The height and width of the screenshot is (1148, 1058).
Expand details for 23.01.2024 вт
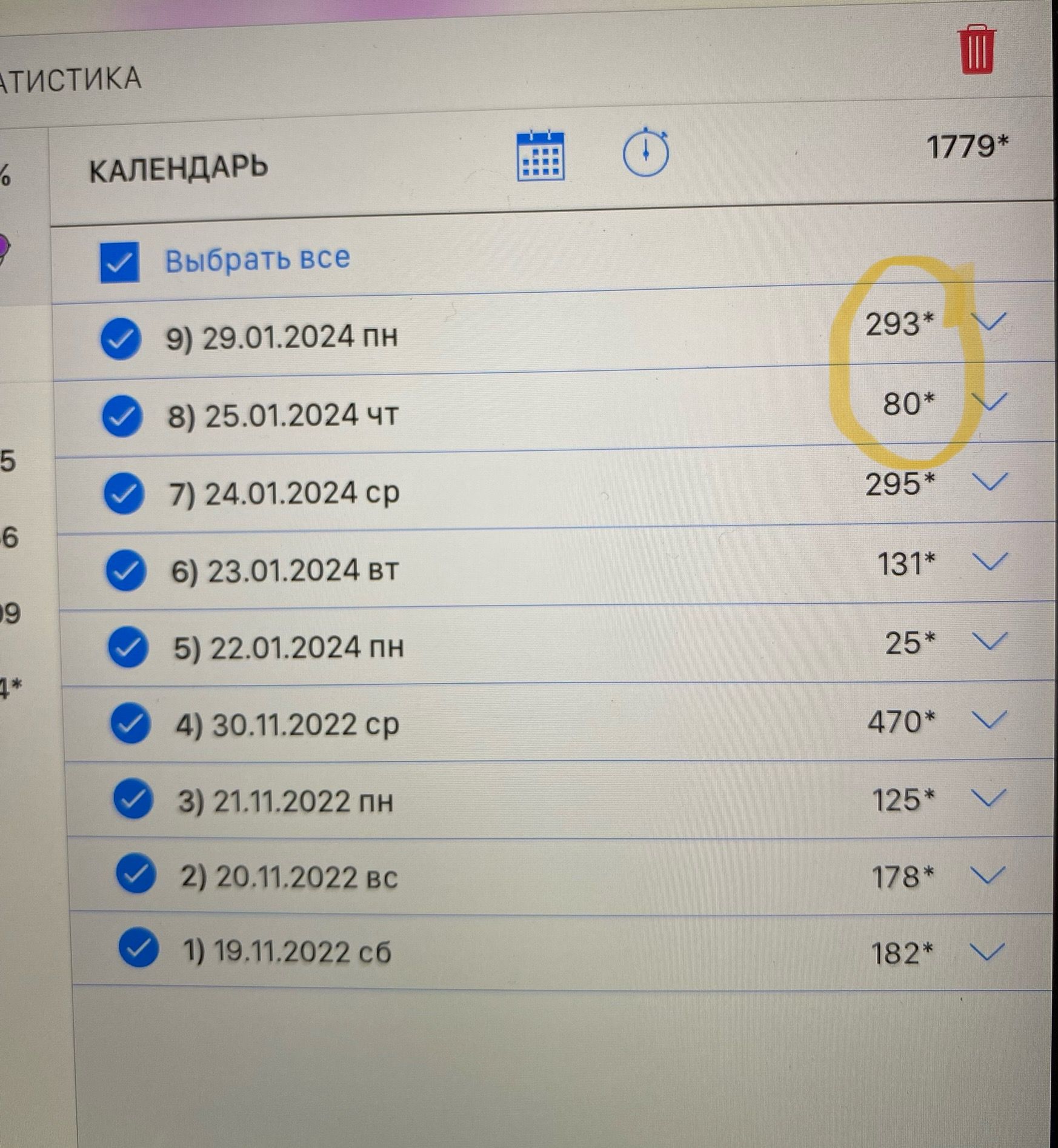989,562
